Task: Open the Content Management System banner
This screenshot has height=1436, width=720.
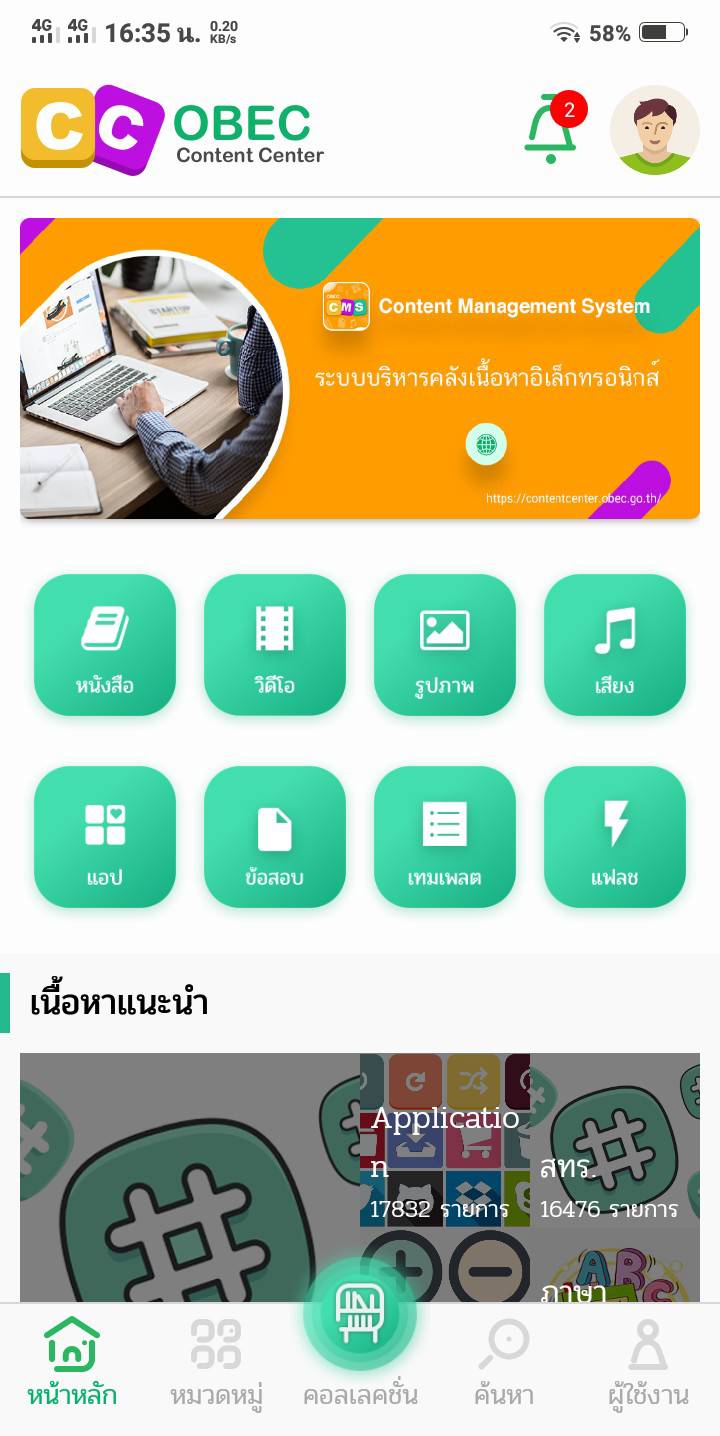Action: tap(360, 368)
